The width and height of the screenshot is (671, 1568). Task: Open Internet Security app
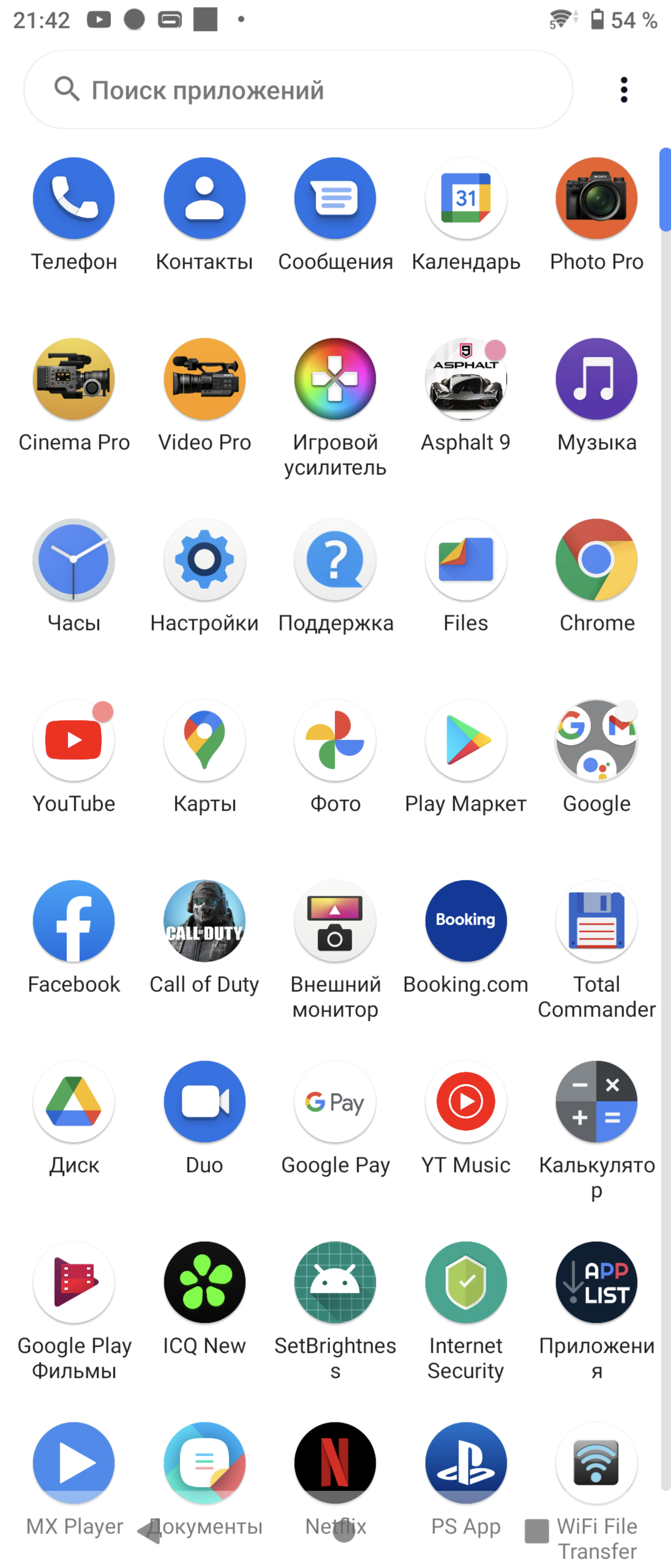tap(465, 1283)
